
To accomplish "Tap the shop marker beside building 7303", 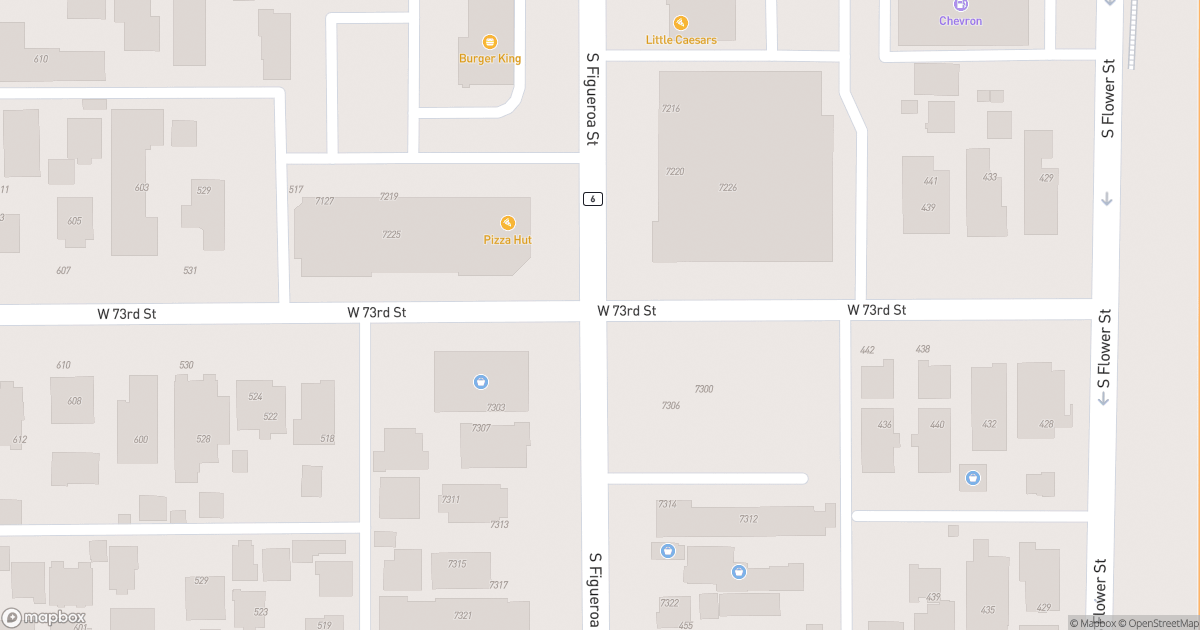I will coord(480,381).
